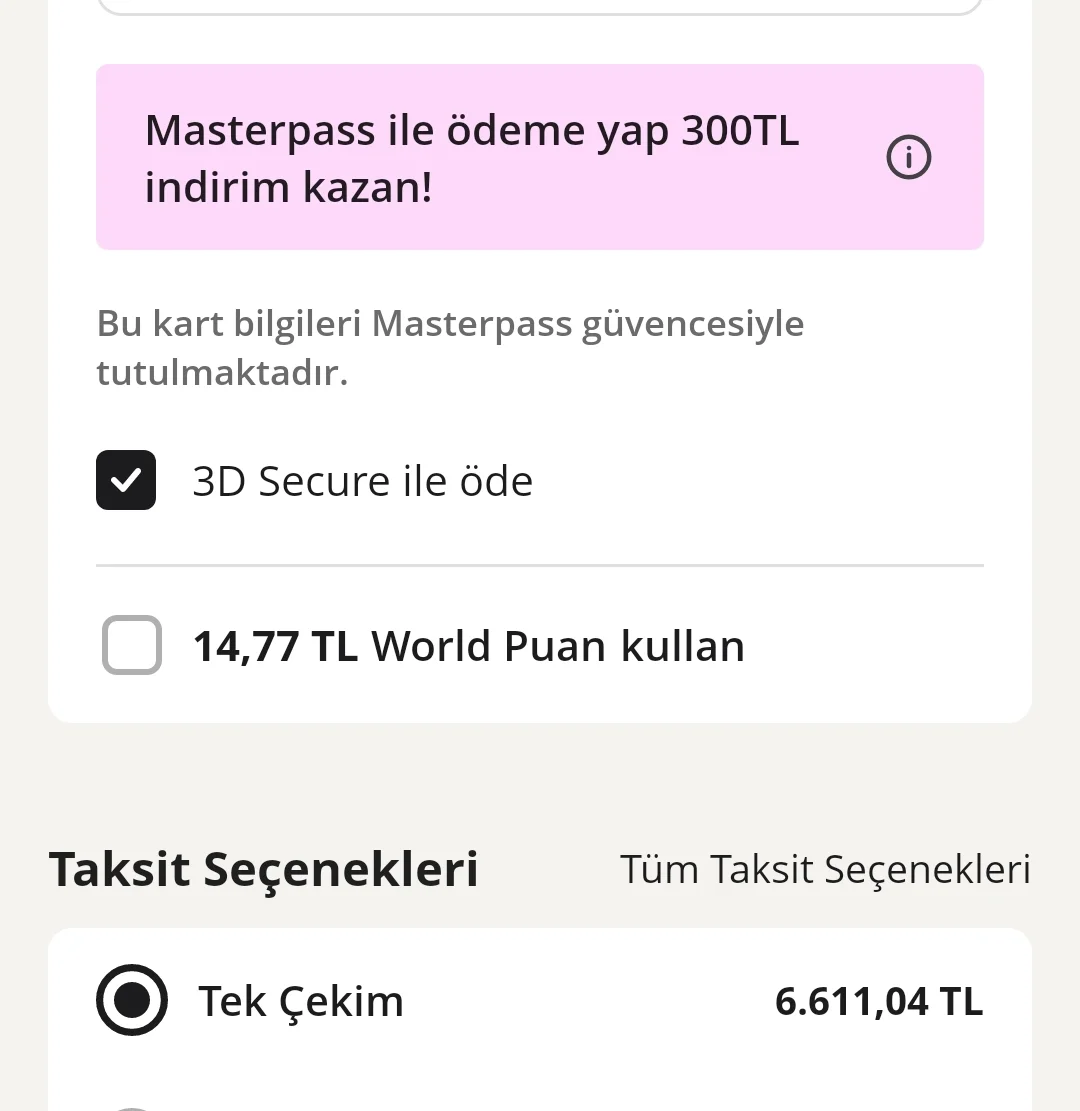Select the Tek Çekim payment option
The image size is (1080, 1111).
[x=132, y=1000]
